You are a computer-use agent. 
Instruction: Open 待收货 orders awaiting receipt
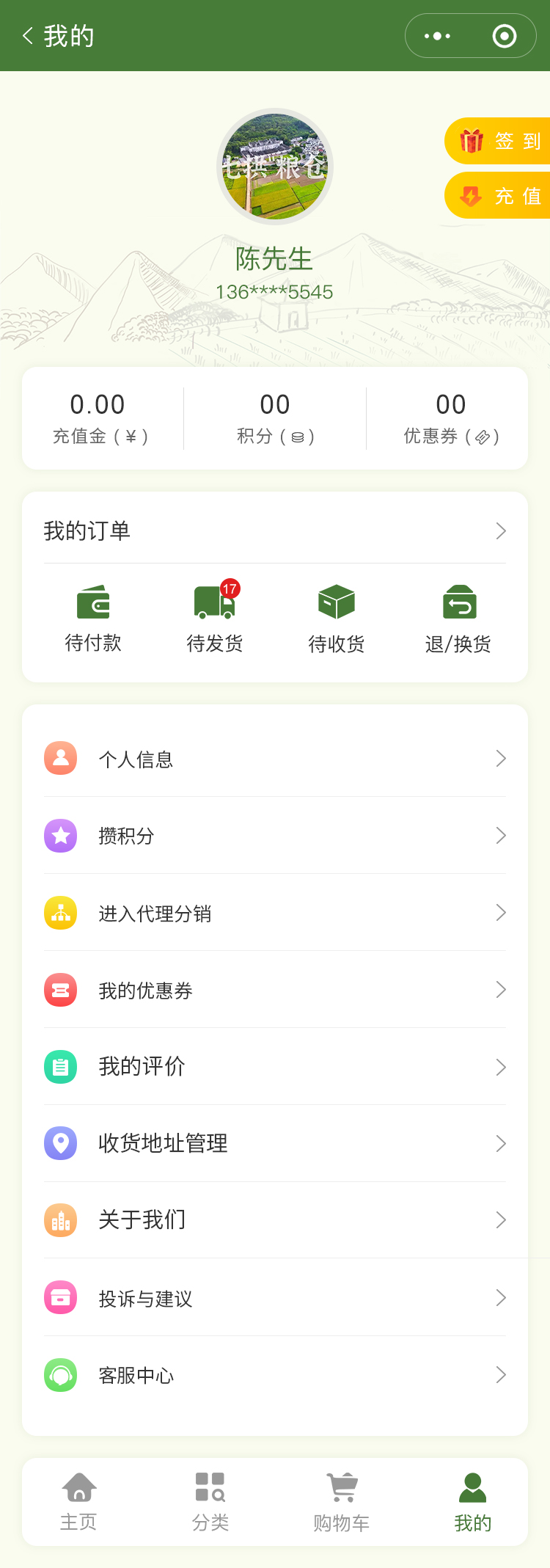pos(336,620)
